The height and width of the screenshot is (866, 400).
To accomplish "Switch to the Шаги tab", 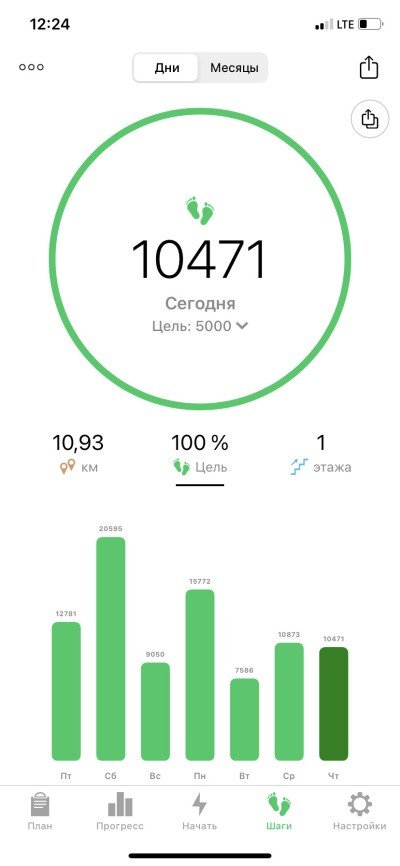I will point(278,811).
